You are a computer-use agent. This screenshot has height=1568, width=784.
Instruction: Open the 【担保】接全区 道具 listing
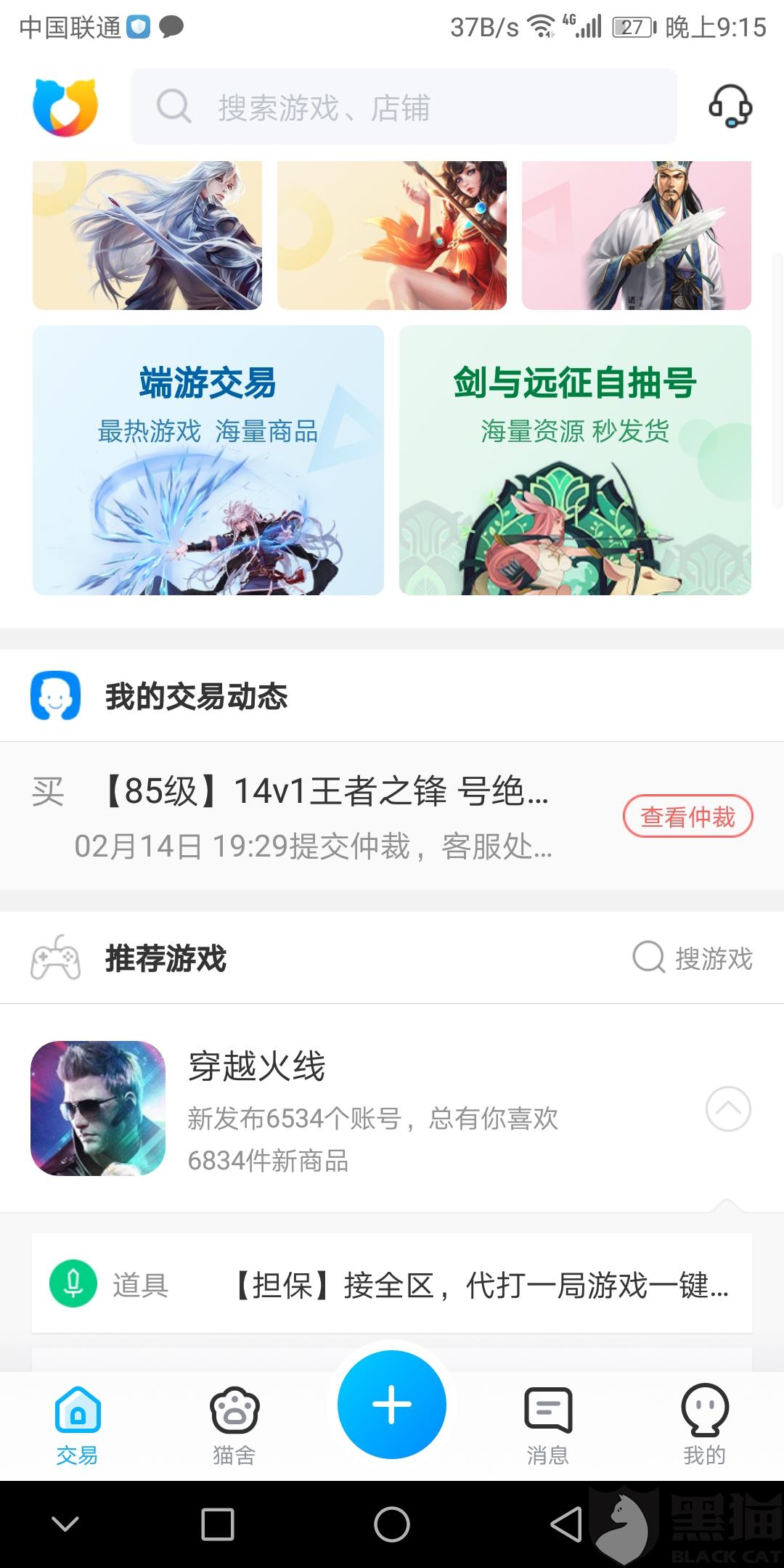pos(392,1285)
